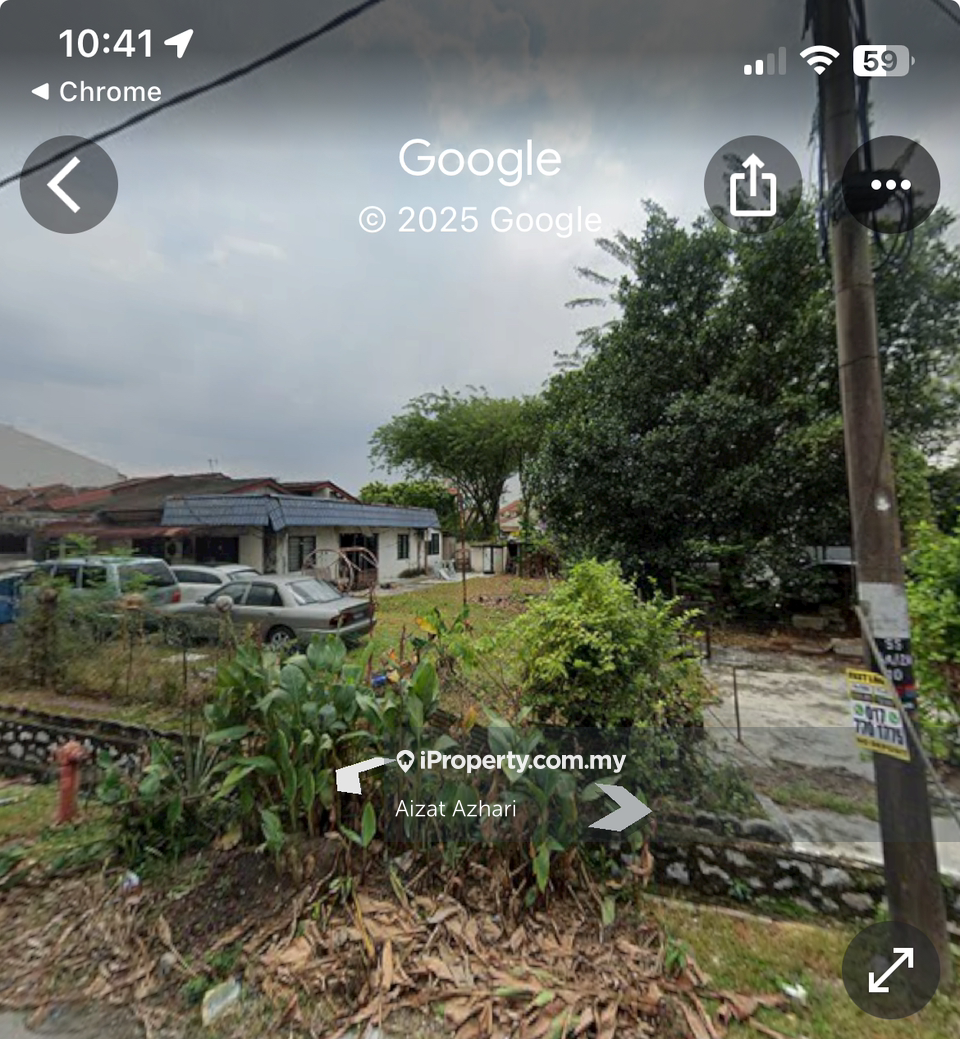Share this Street View location
The height and width of the screenshot is (1039, 960).
pos(752,185)
